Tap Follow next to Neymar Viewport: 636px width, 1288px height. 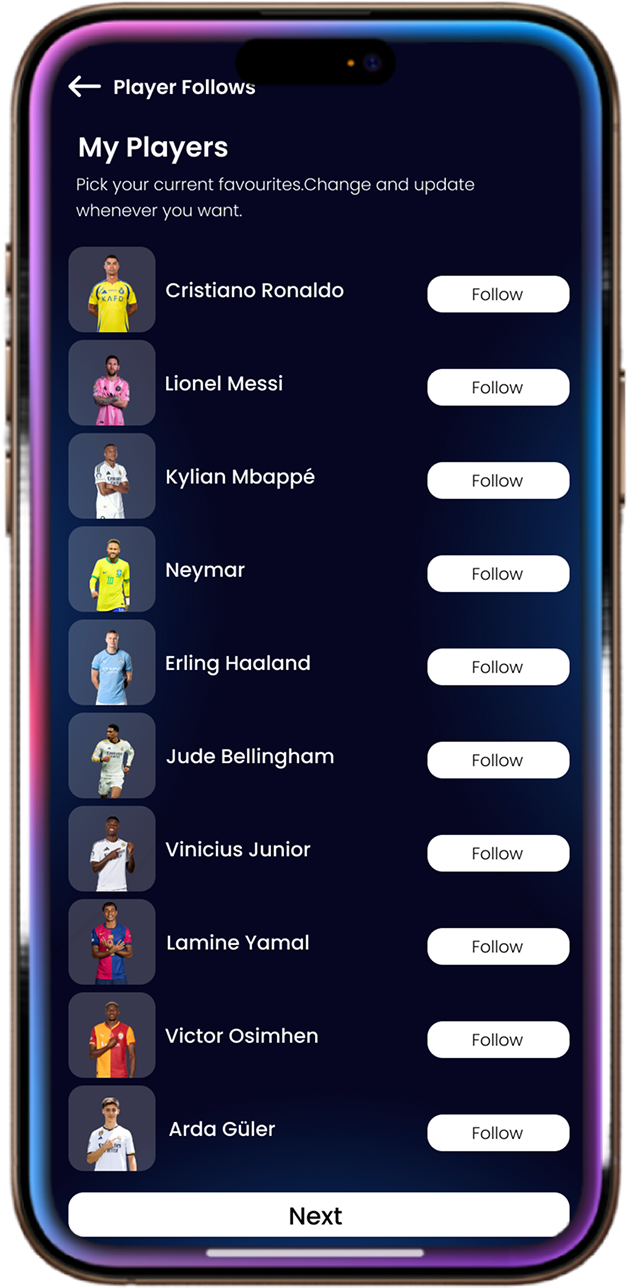(x=498, y=573)
